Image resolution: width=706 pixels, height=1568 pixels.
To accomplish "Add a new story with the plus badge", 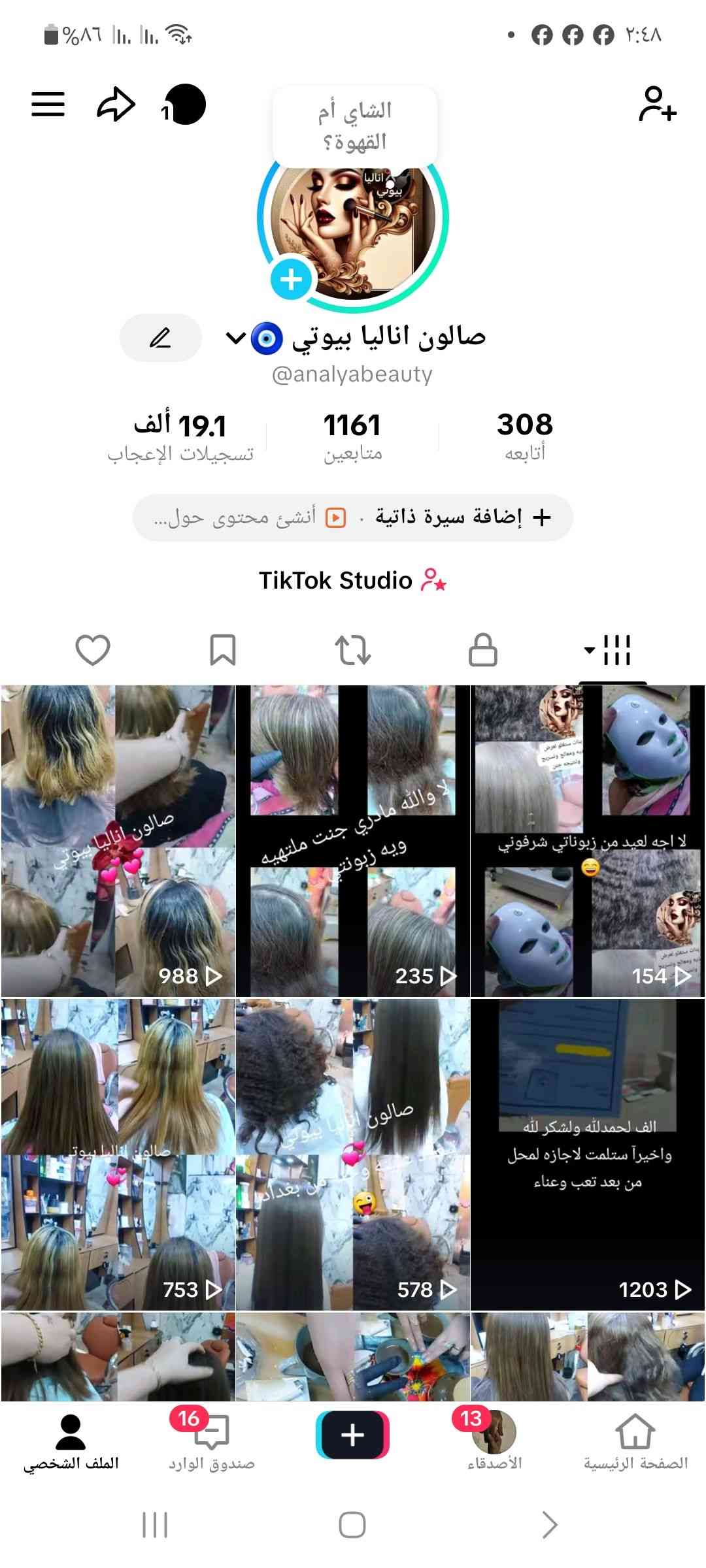I will [x=291, y=280].
